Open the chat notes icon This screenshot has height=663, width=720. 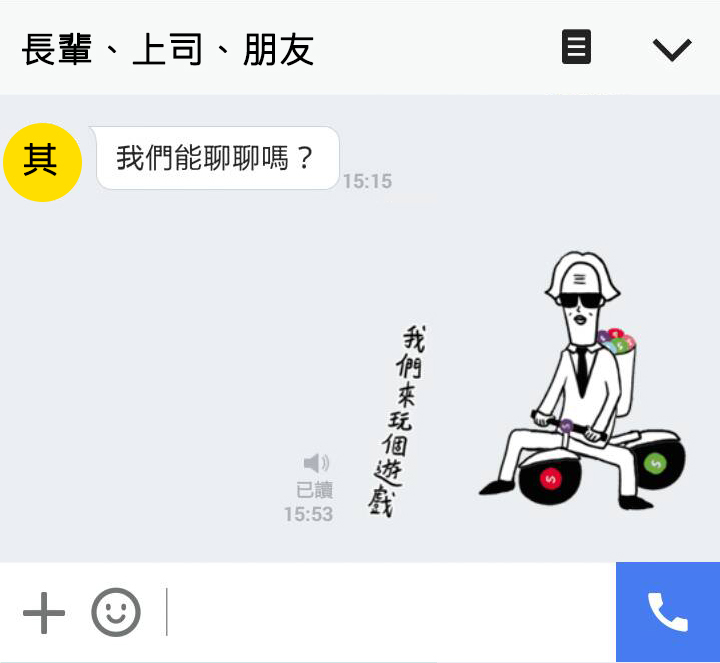click(x=576, y=47)
